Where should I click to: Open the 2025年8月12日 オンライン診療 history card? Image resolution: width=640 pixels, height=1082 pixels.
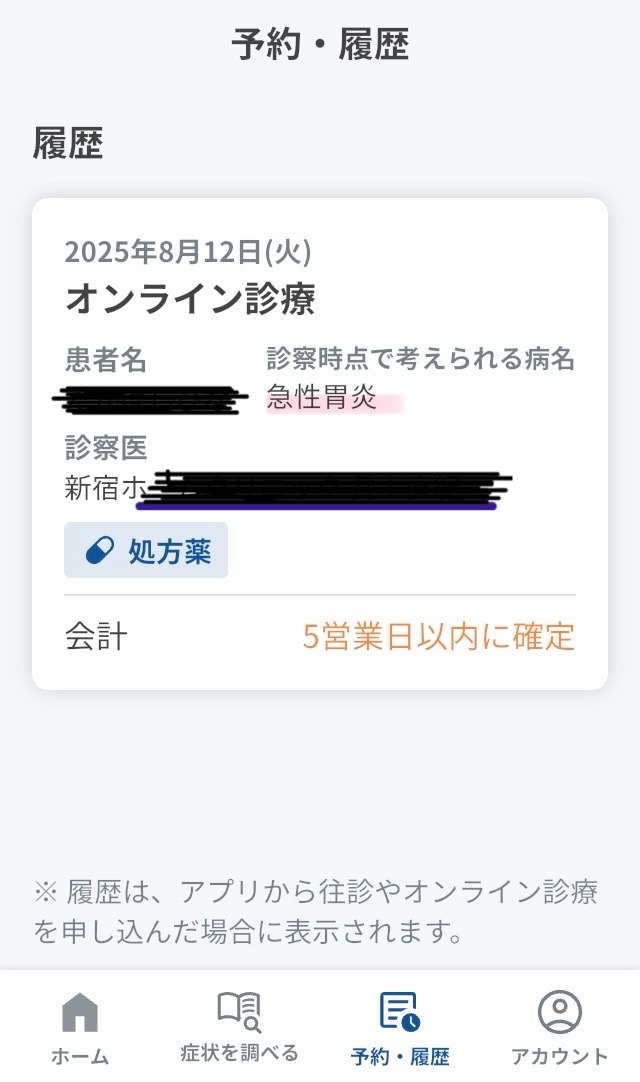click(320, 444)
